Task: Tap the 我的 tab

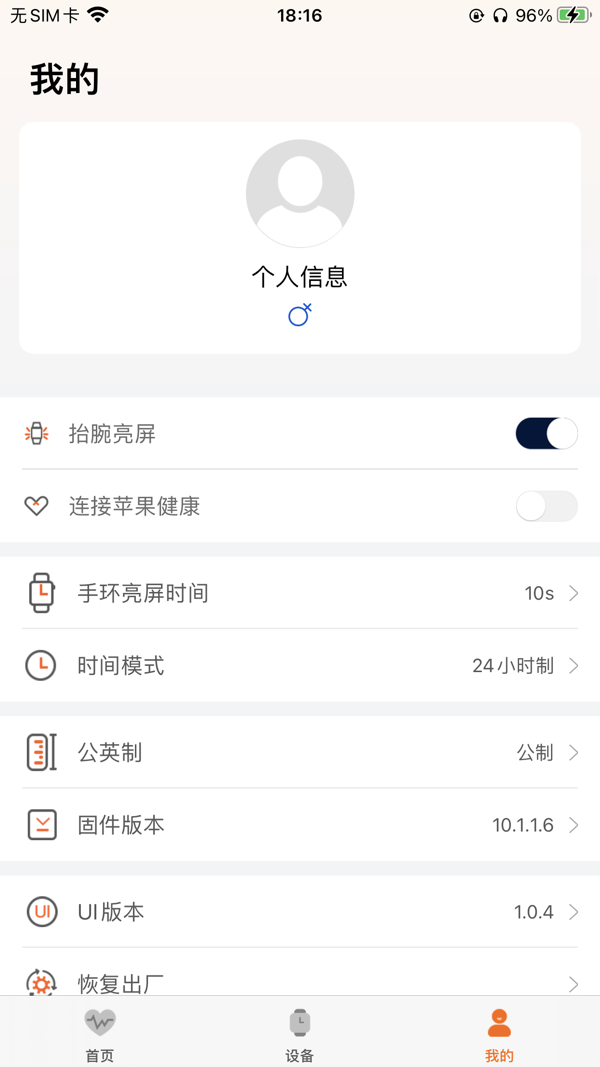Action: point(499,1033)
